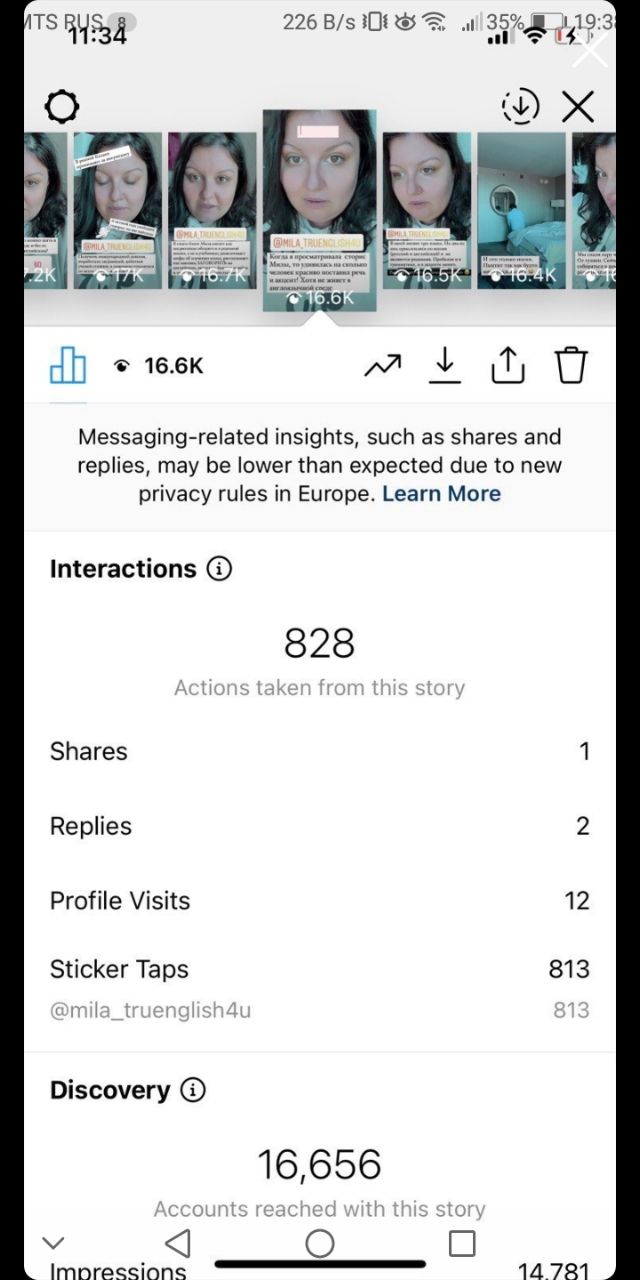Open the info icon next to Interactions

(x=219, y=569)
